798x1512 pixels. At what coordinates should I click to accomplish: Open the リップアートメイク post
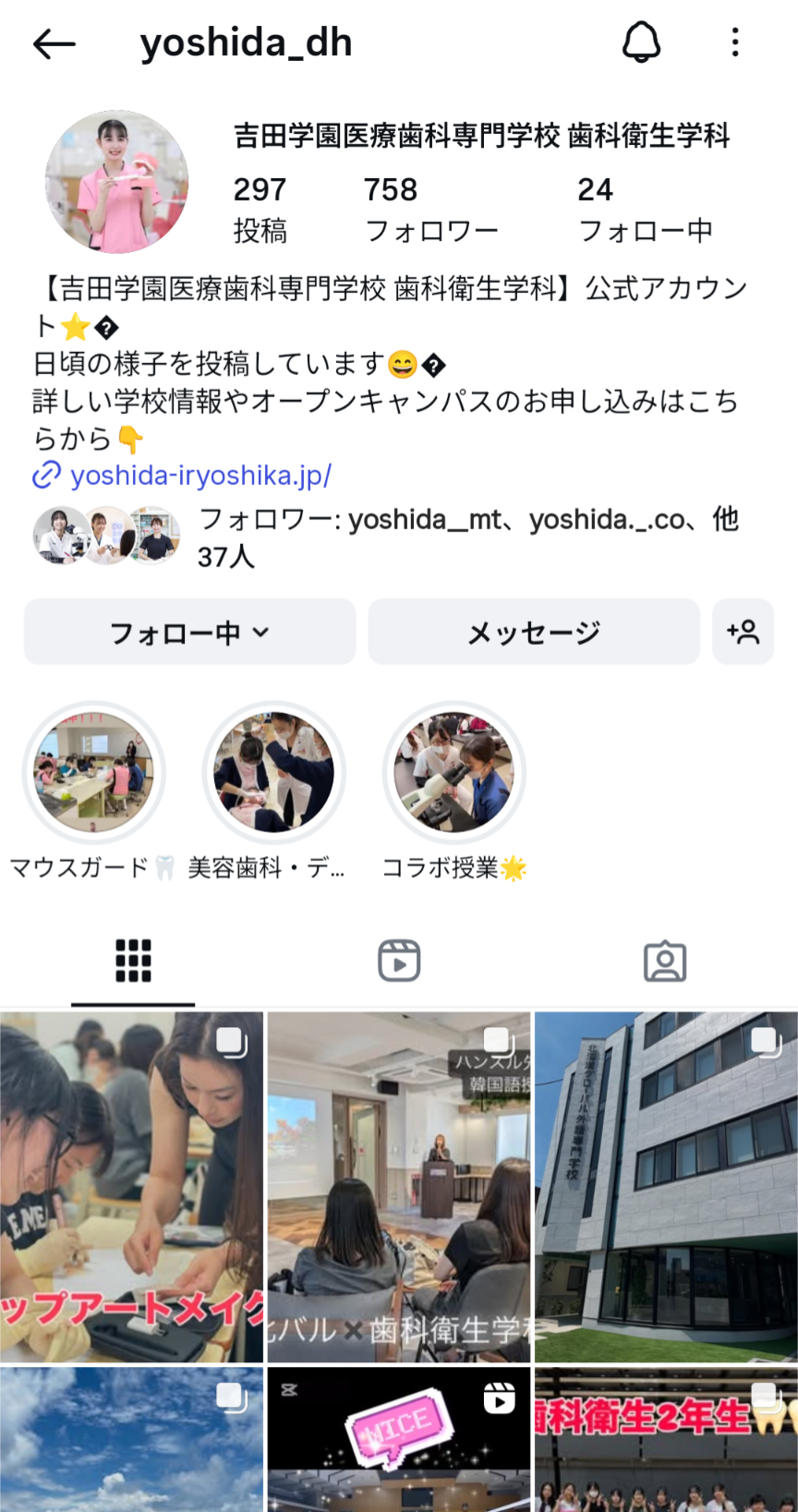click(131, 1187)
